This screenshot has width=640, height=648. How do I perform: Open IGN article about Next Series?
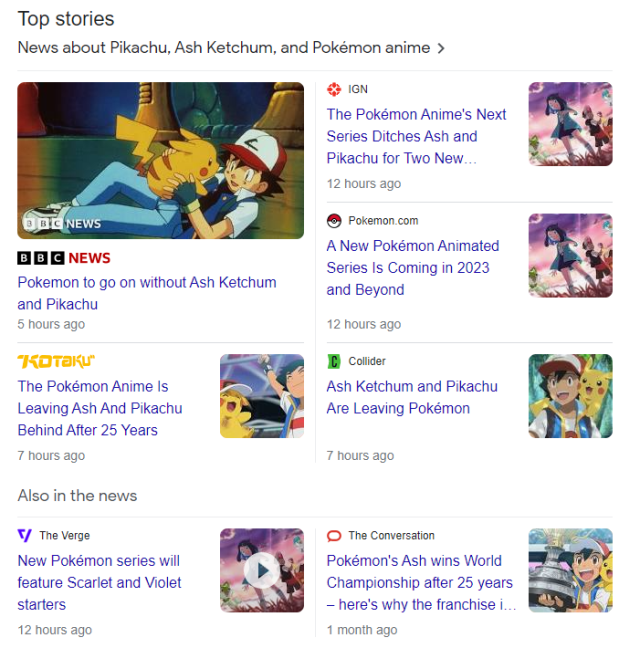pyautogui.click(x=416, y=136)
